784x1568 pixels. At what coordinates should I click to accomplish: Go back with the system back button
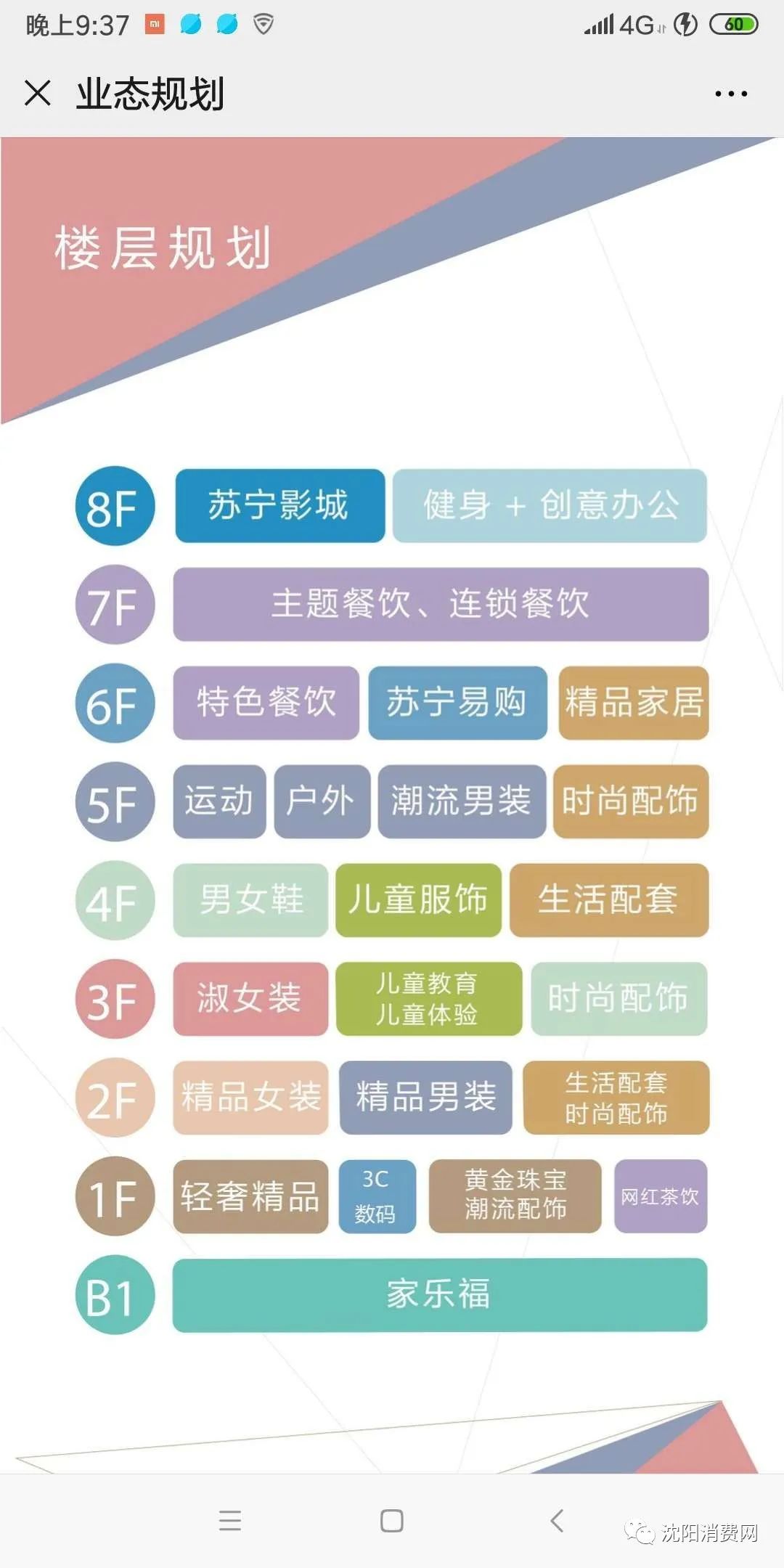557,1521
